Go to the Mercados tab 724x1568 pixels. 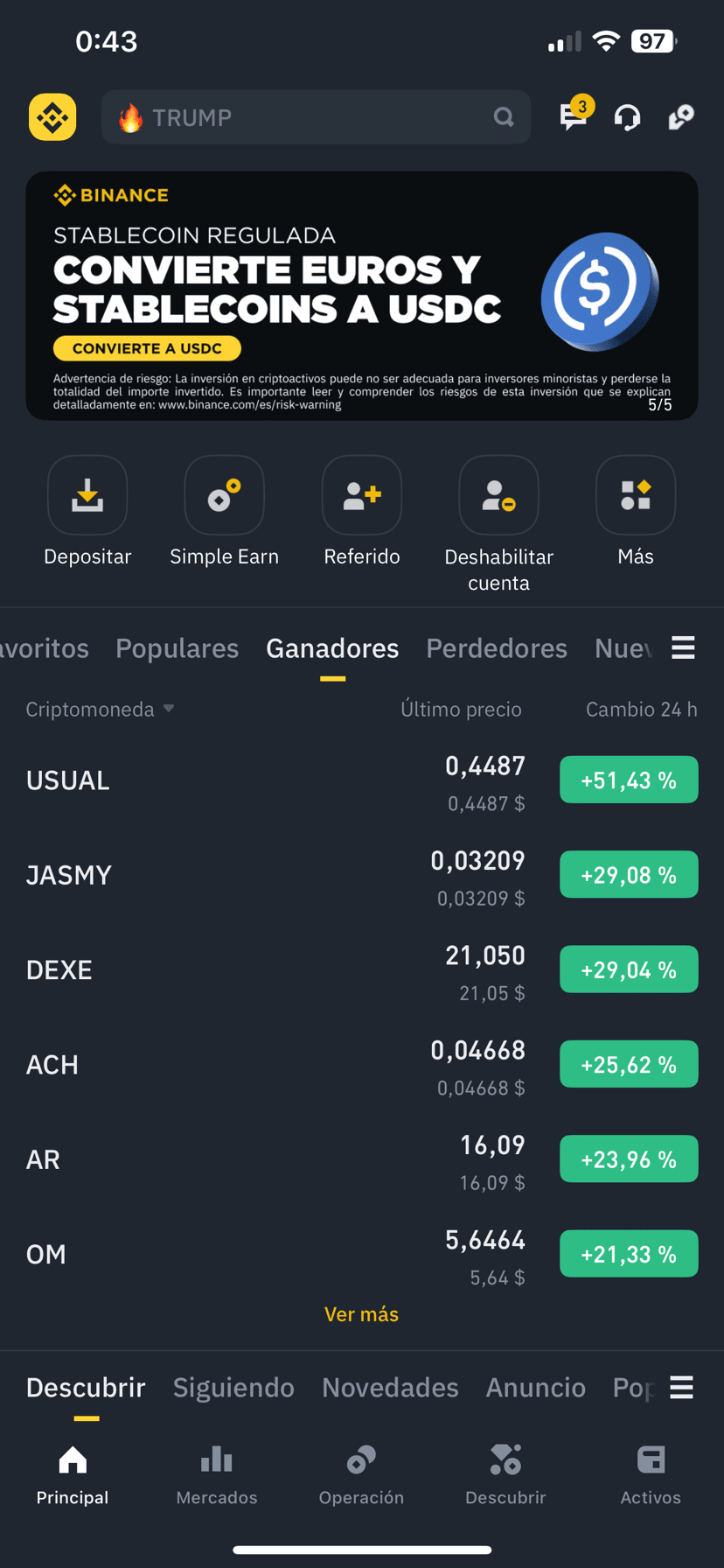pyautogui.click(x=217, y=1475)
